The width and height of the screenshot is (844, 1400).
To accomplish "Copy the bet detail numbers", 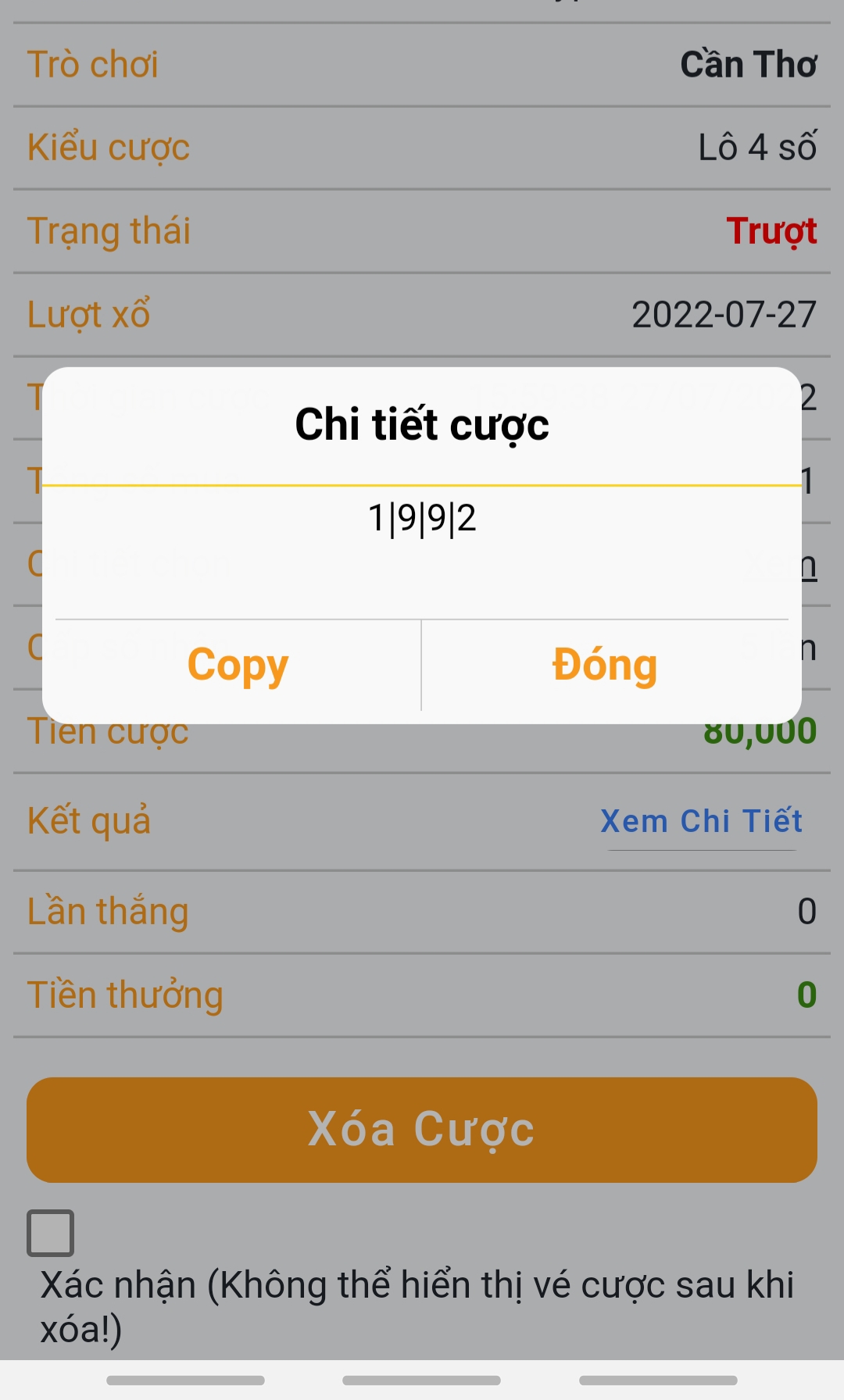I will [x=238, y=666].
